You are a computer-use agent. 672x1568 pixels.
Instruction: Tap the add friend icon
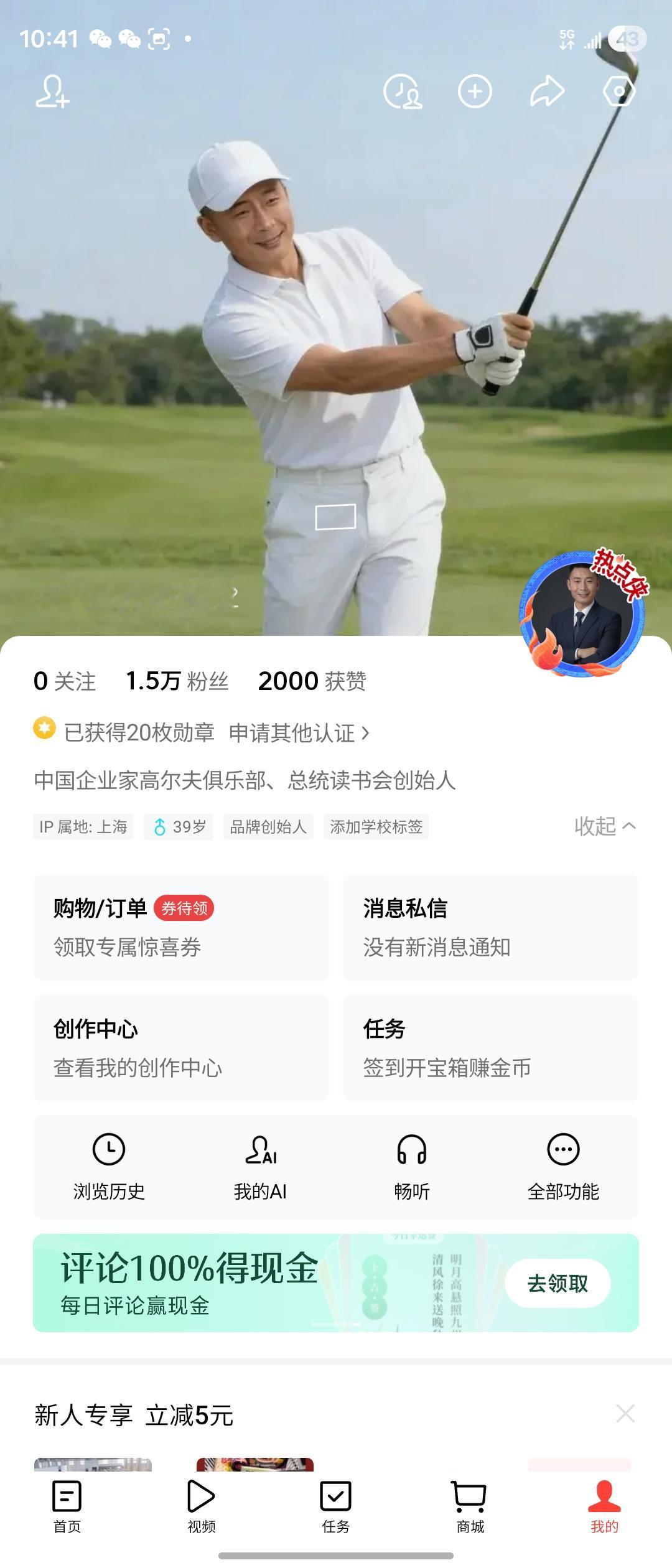click(x=50, y=93)
